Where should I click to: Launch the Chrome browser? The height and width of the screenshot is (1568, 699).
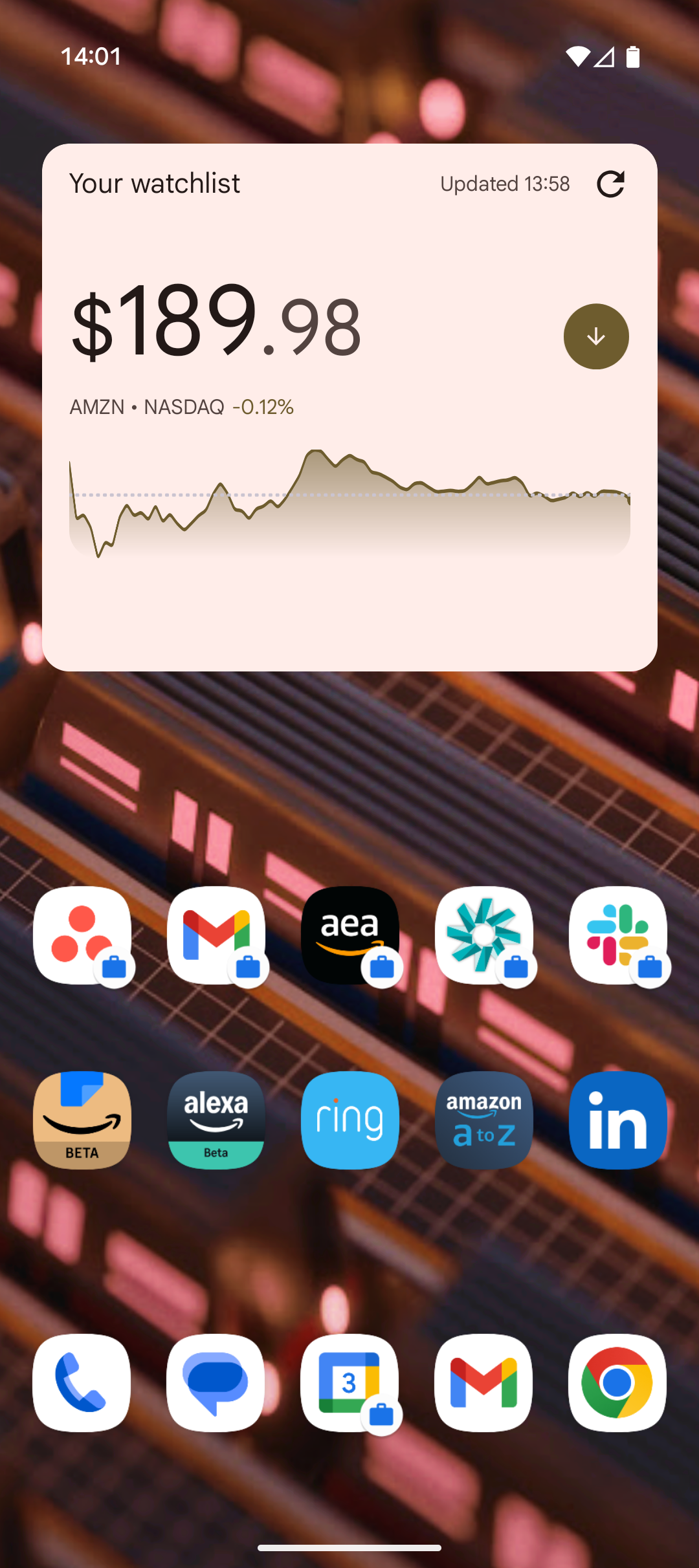coord(617,1383)
